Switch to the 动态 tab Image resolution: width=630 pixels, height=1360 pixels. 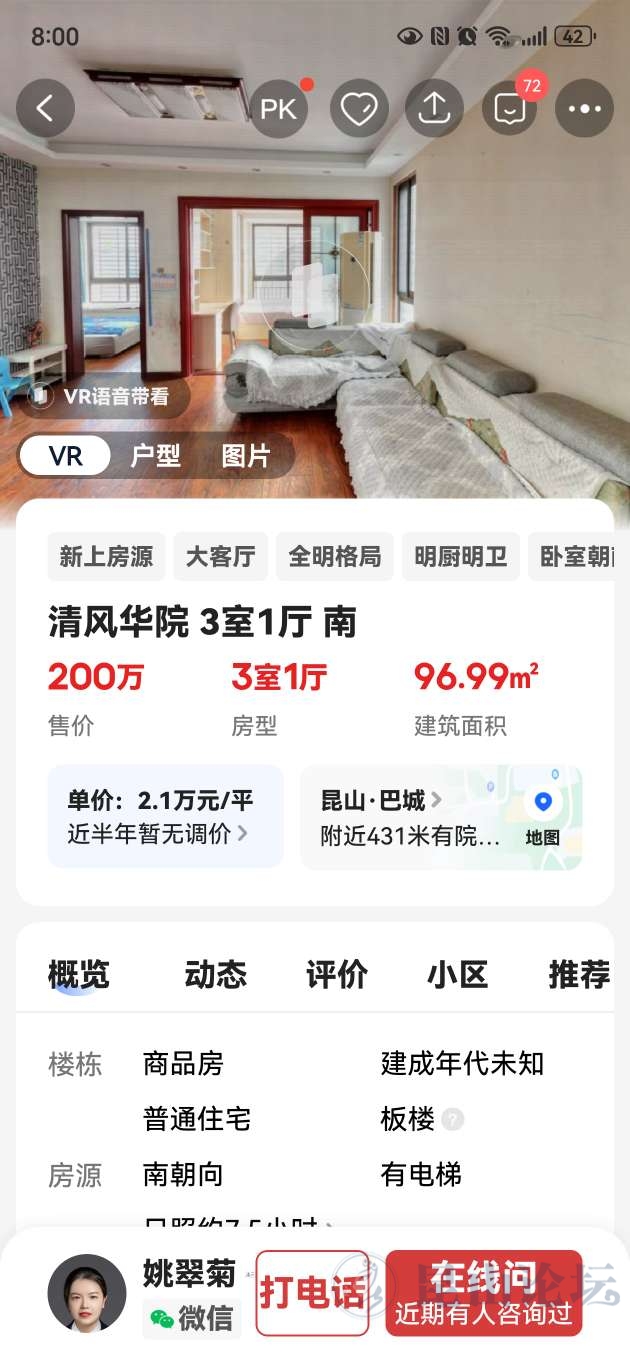tap(215, 974)
